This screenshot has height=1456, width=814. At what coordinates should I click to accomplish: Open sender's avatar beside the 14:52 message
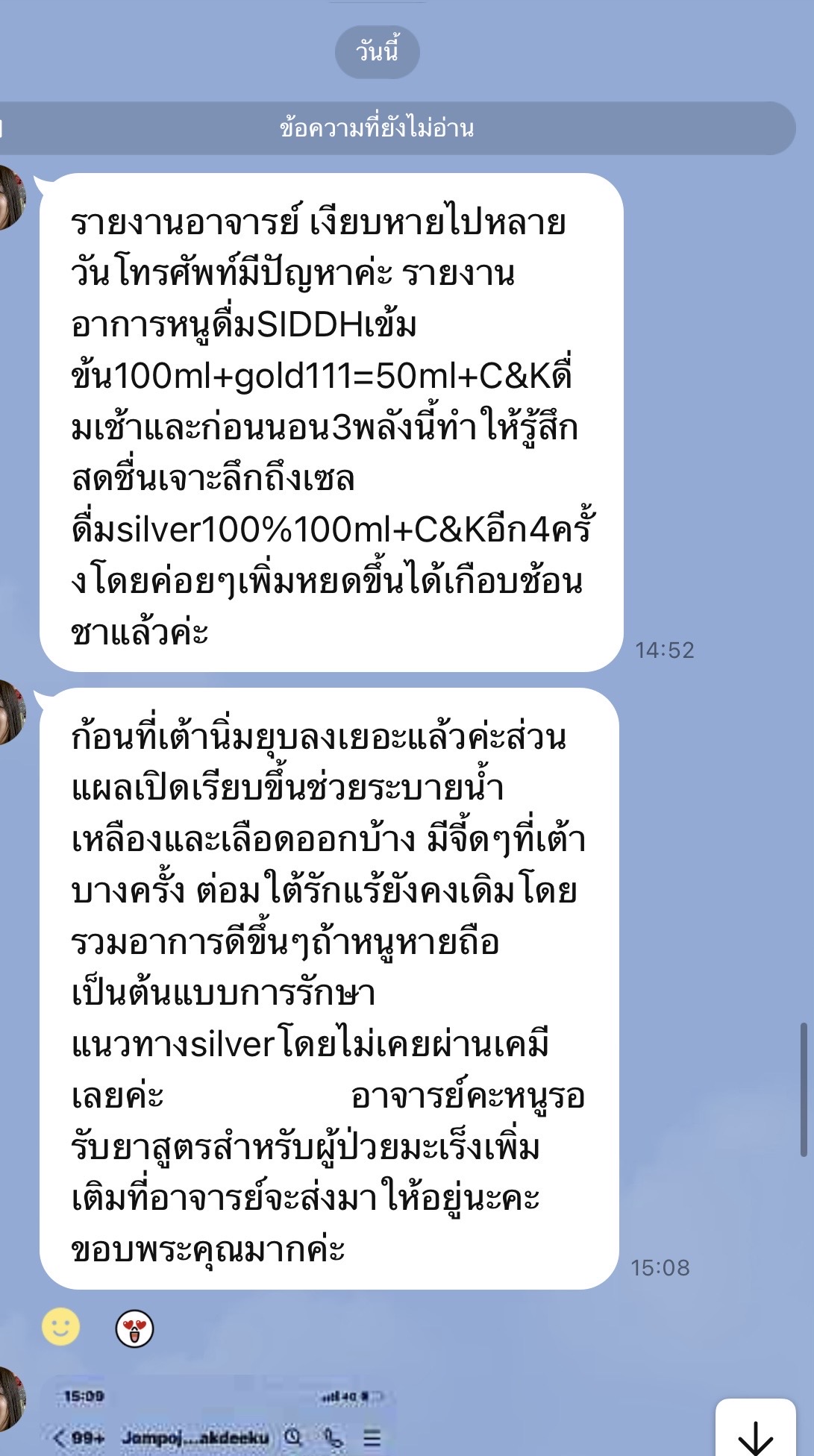(x=10, y=198)
